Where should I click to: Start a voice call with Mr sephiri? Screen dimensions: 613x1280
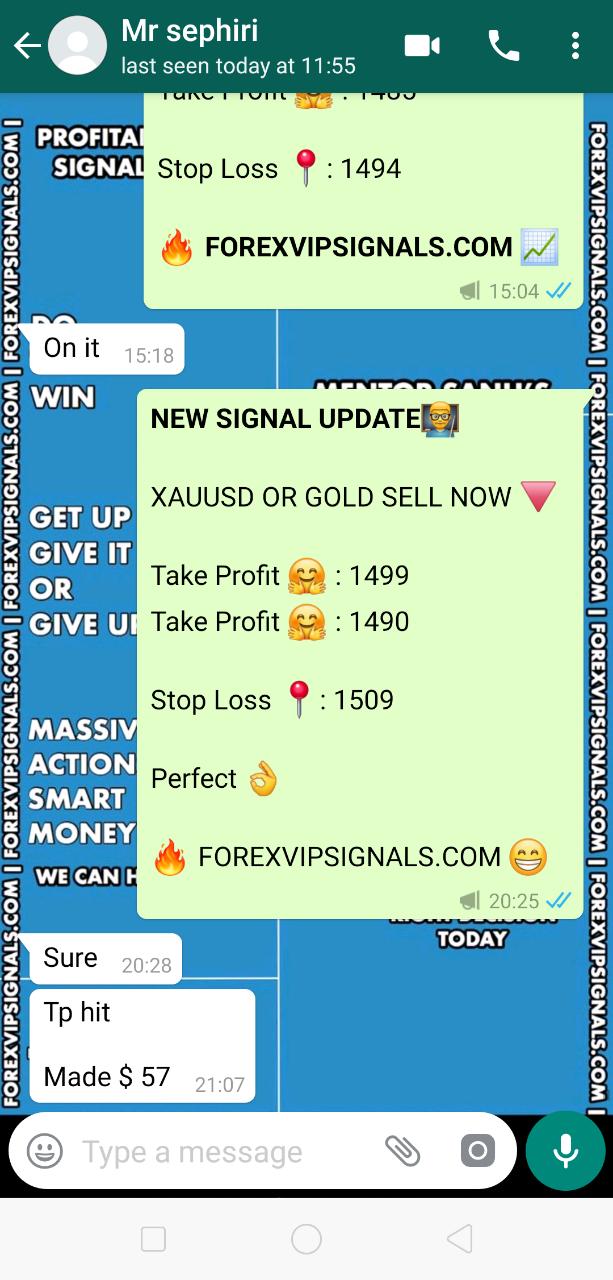(501, 46)
